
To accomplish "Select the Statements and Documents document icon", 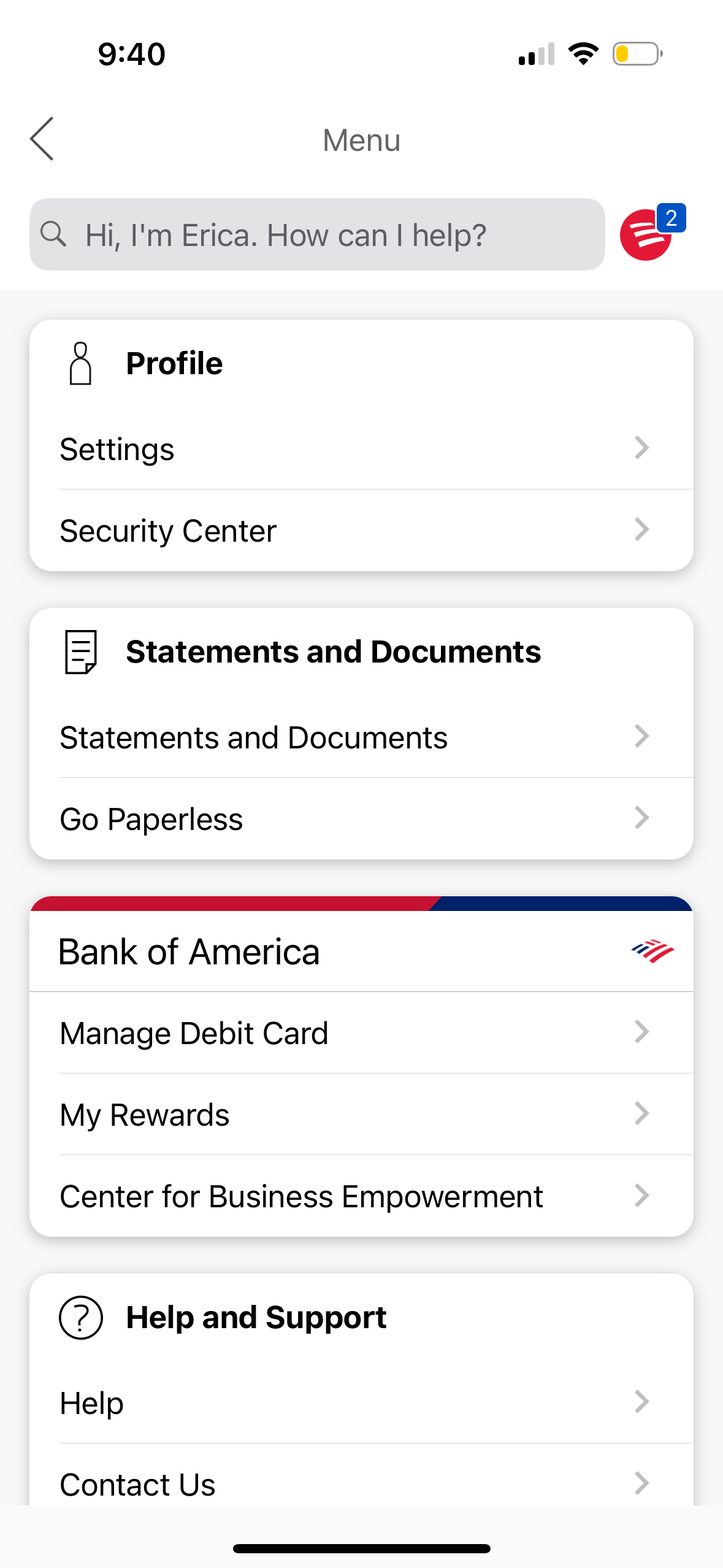I will coord(80,652).
